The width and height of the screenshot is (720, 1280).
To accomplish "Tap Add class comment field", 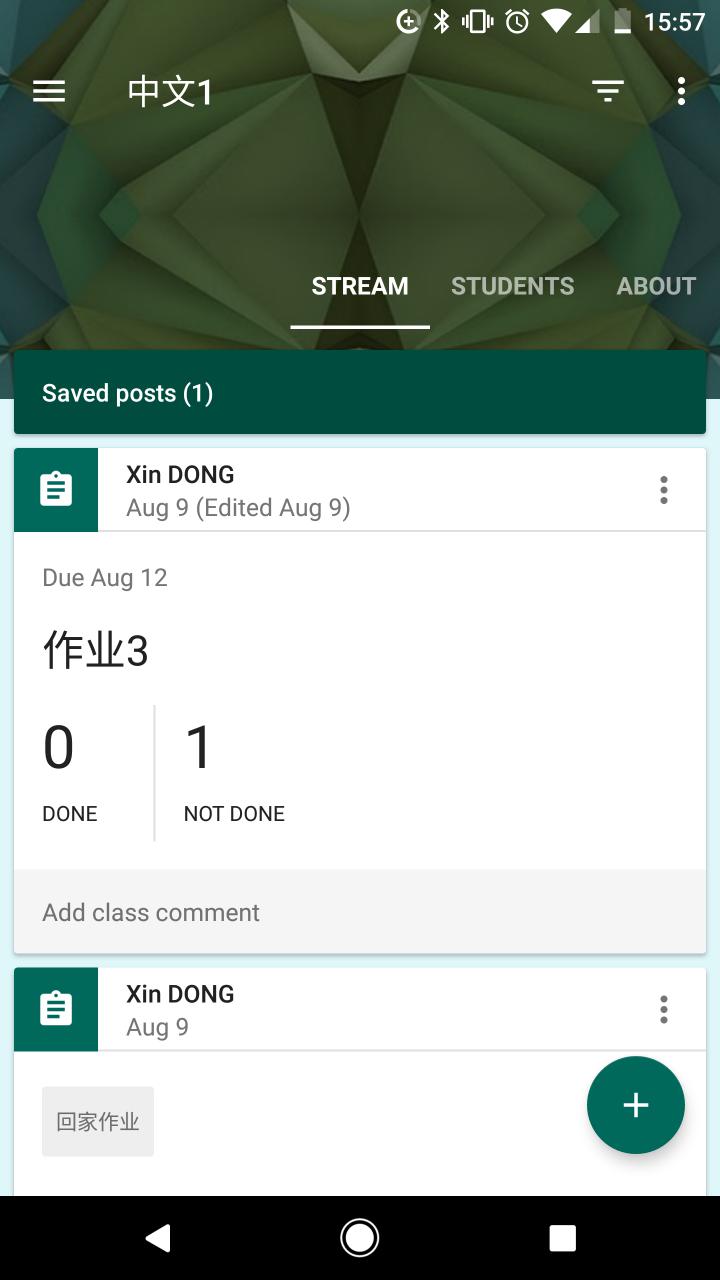I will tap(150, 911).
